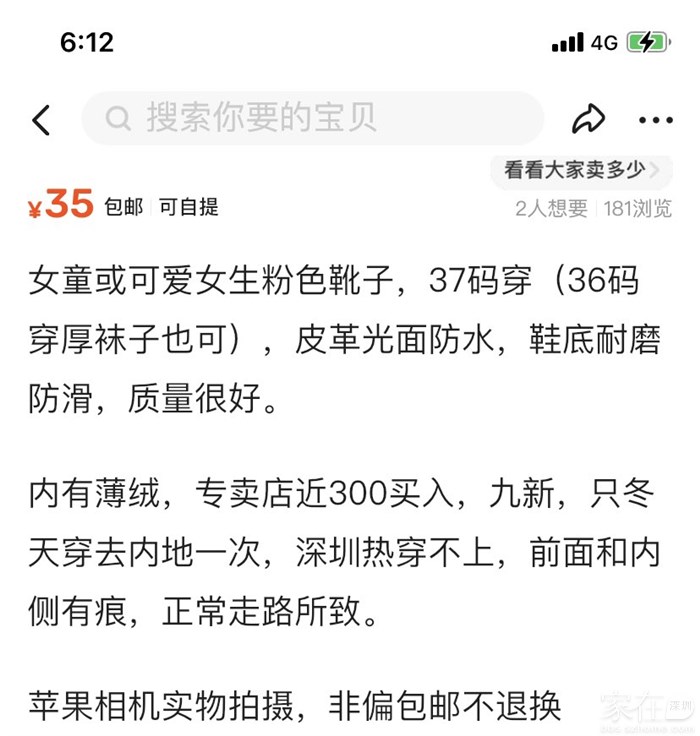
Task: Tap the 搜索你要的宝贝 search box
Action: [x=312, y=119]
